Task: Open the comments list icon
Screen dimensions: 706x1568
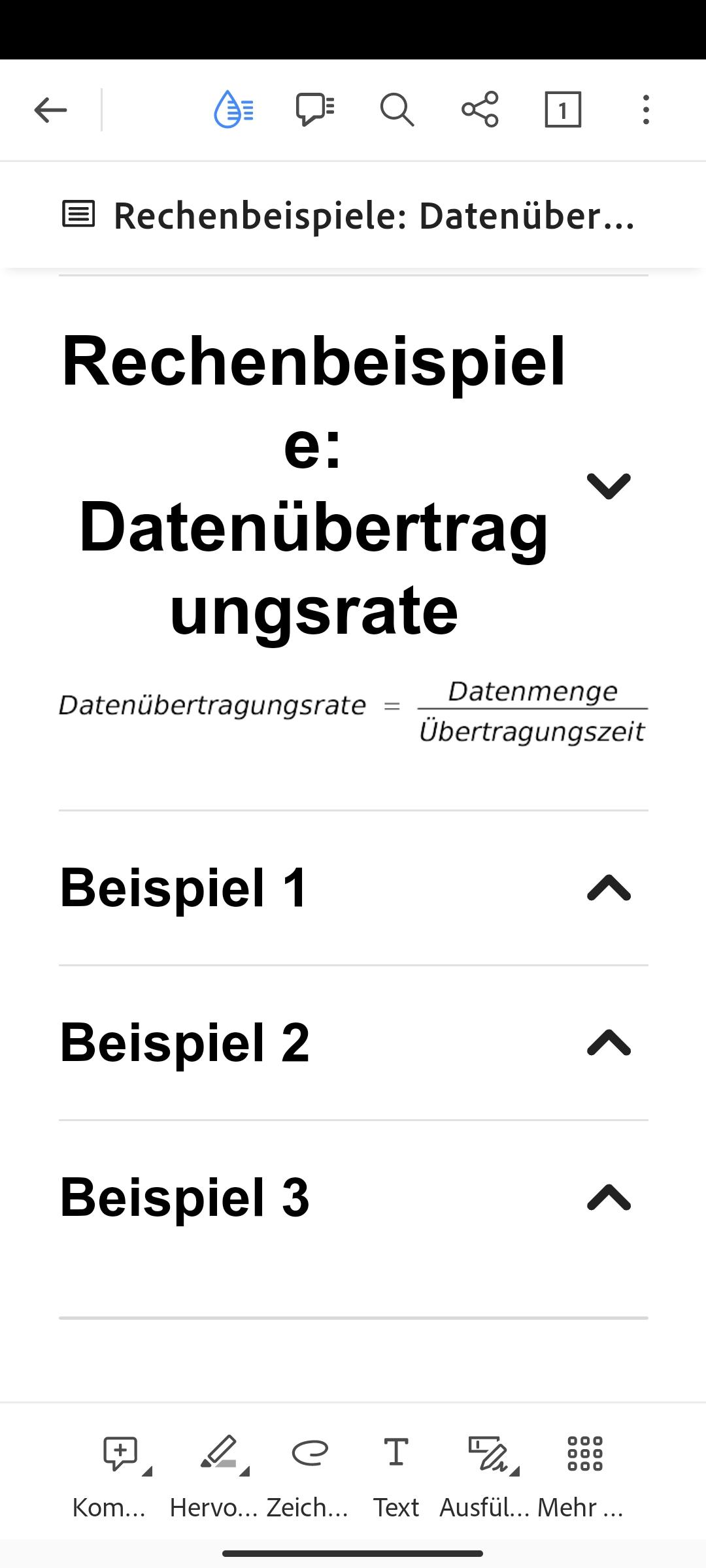Action: [x=315, y=109]
